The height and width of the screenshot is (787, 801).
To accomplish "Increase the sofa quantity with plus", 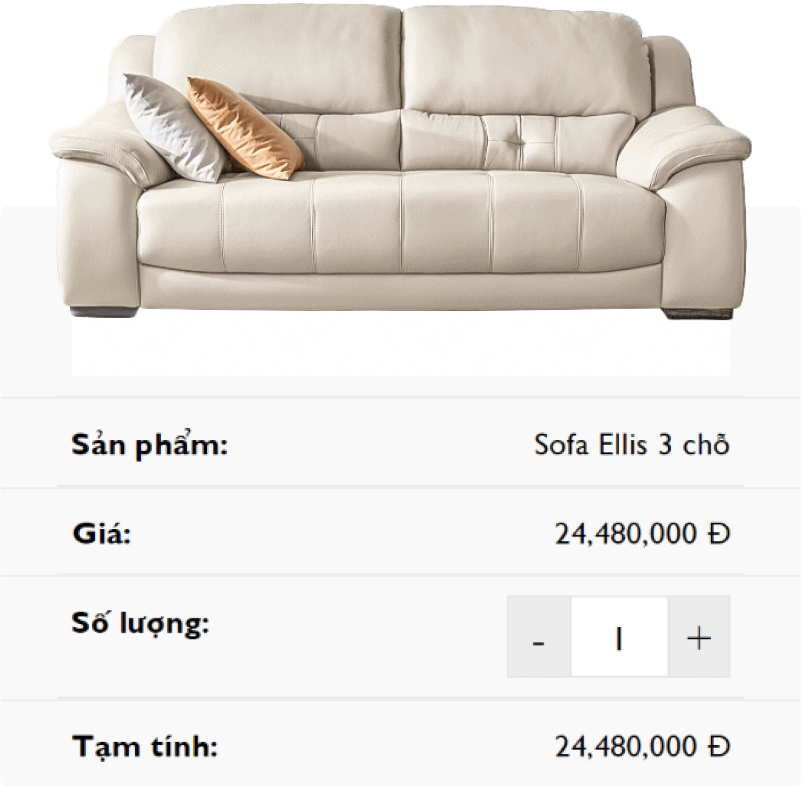I will coord(699,638).
